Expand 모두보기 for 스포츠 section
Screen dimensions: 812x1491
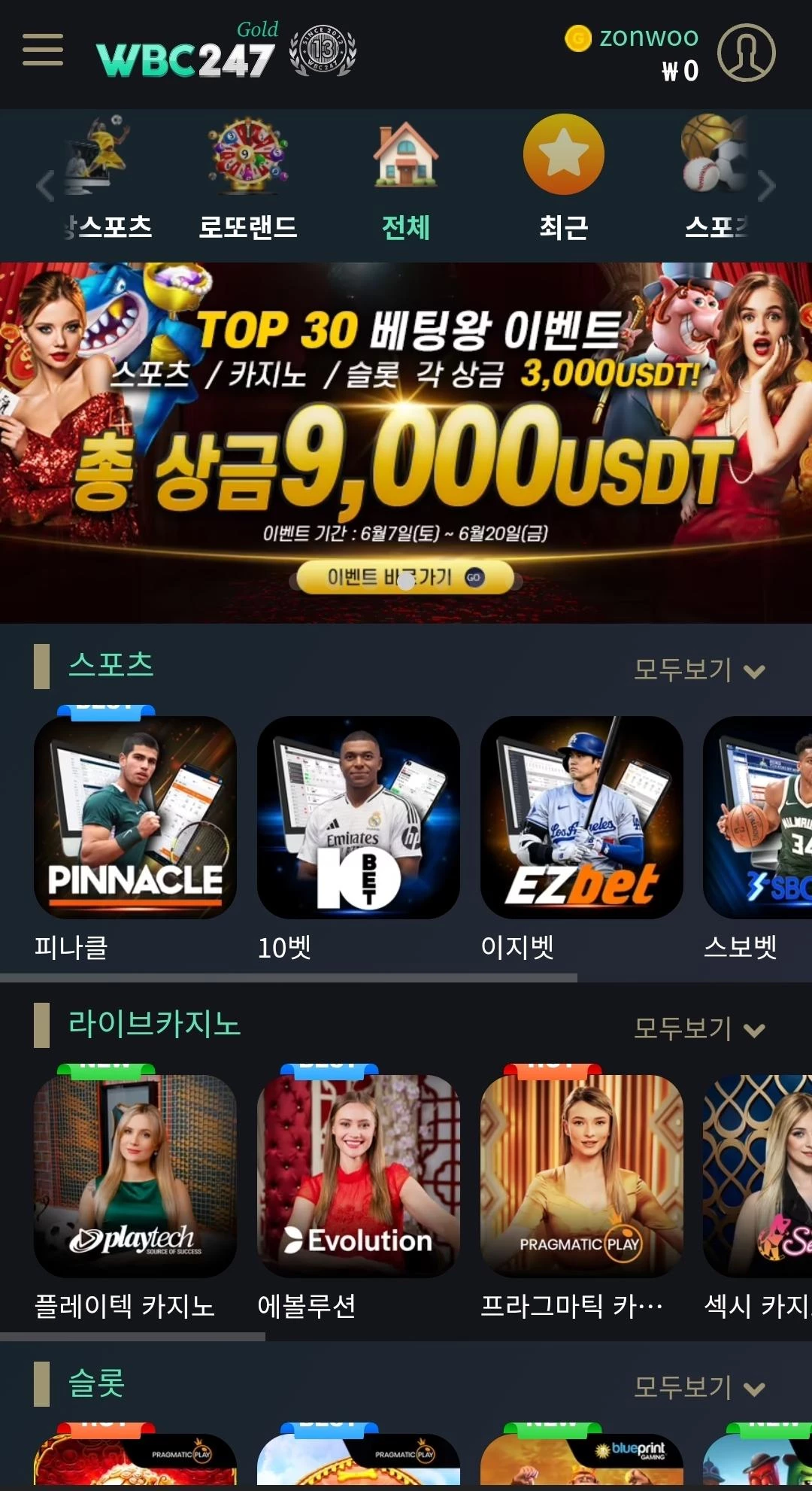[x=699, y=670]
